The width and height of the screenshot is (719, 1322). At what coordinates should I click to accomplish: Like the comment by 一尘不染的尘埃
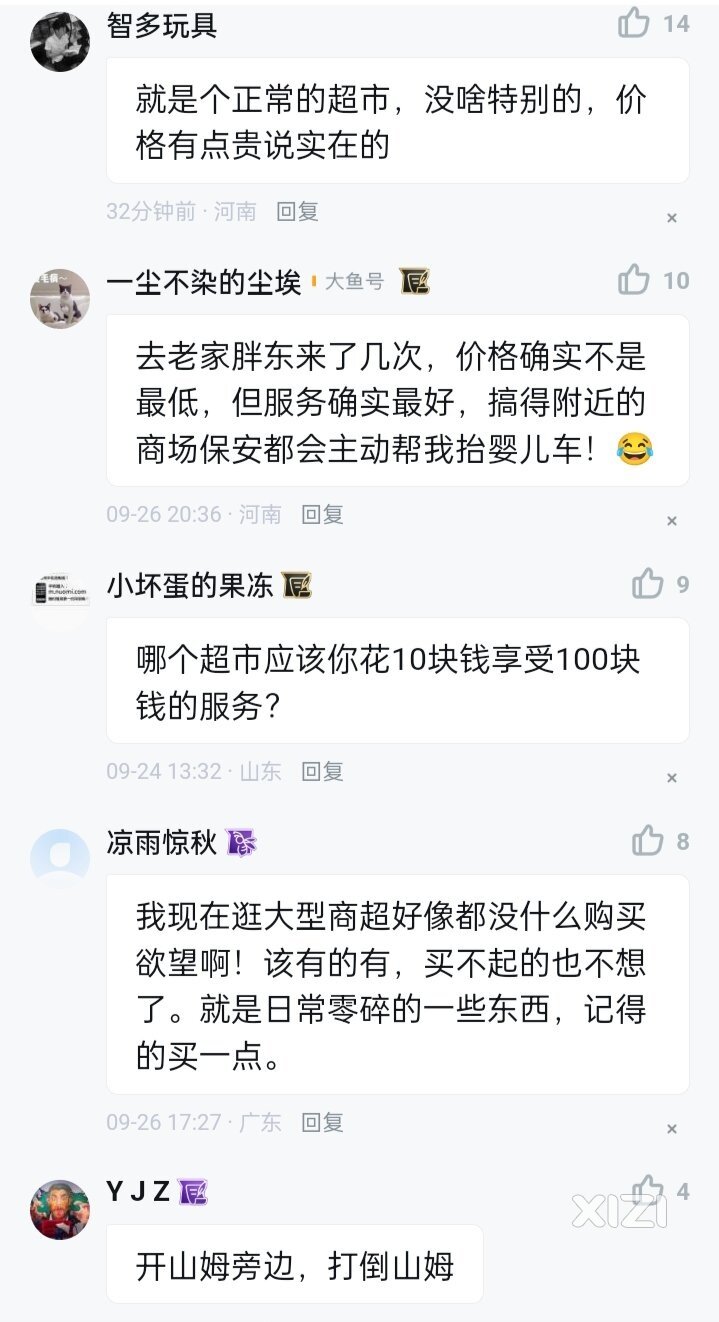[x=634, y=280]
